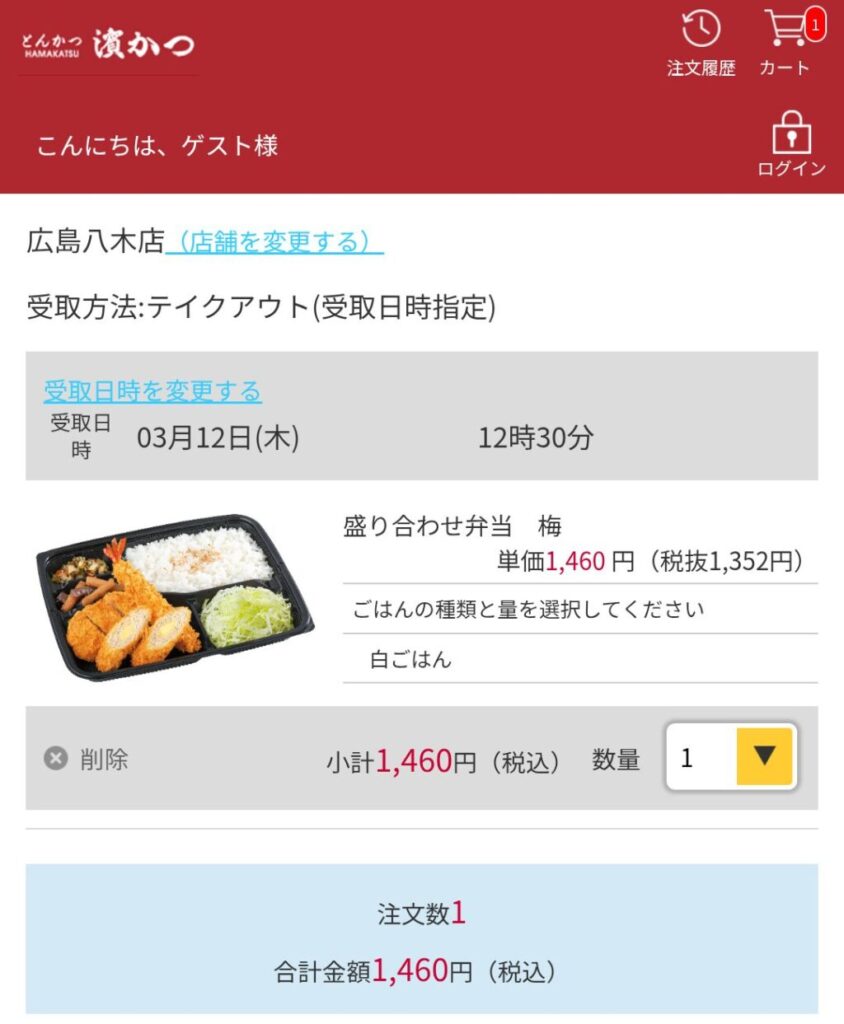844x1024 pixels.
Task: Open the shopping cart
Action: coord(787,43)
